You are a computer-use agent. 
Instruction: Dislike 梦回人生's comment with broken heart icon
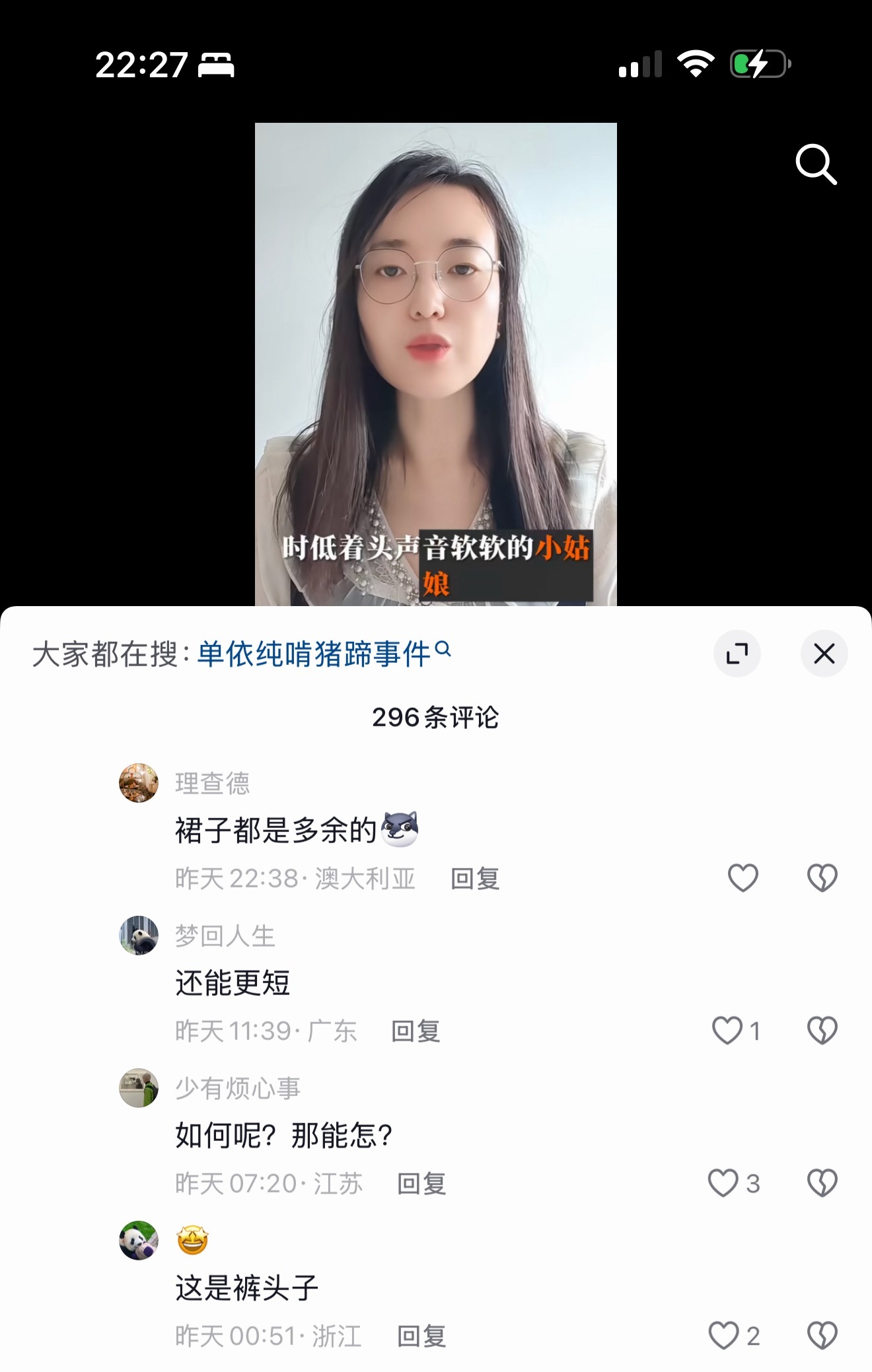[822, 1030]
